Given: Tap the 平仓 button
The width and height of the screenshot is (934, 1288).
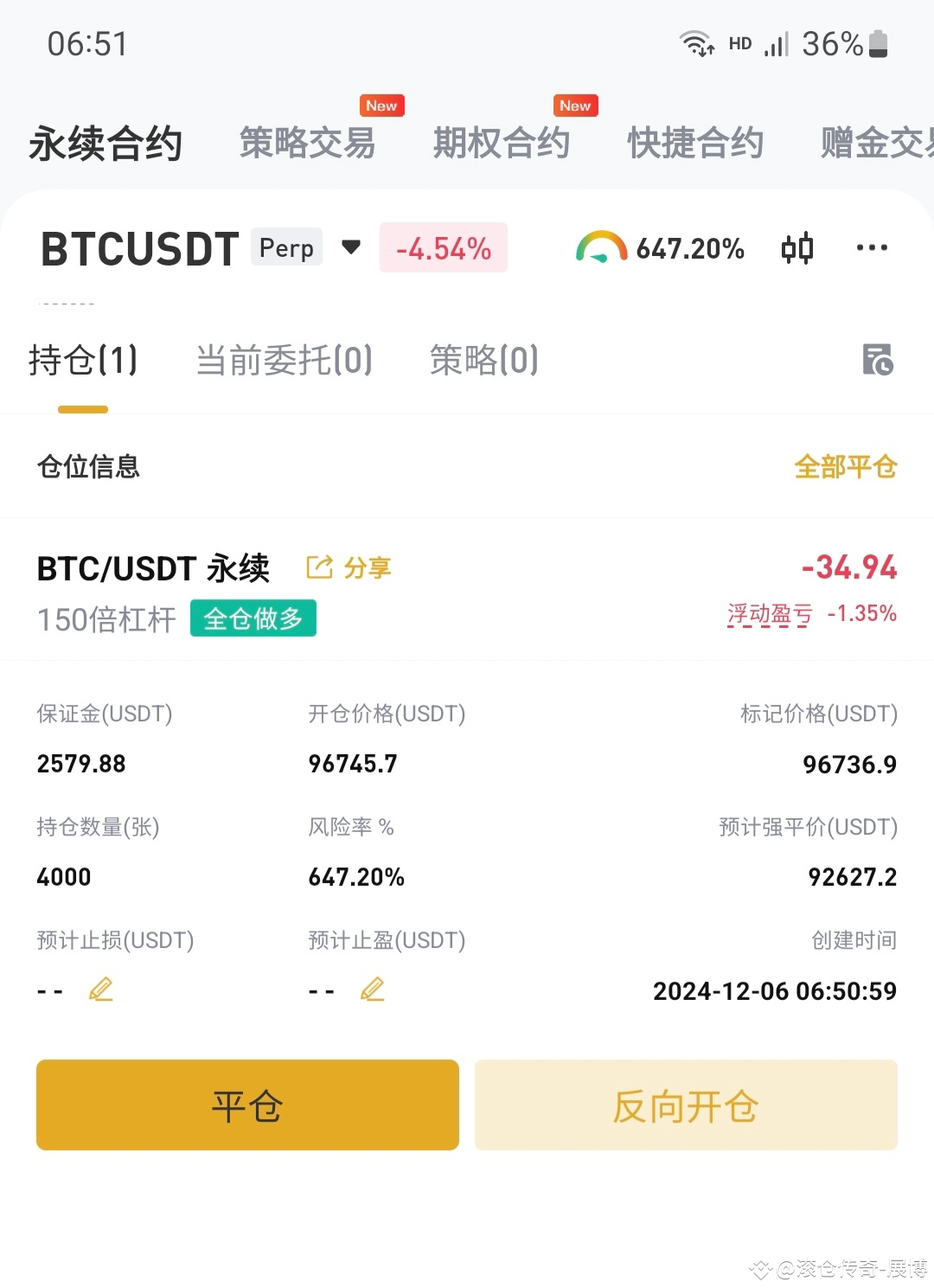Looking at the screenshot, I should (247, 1105).
